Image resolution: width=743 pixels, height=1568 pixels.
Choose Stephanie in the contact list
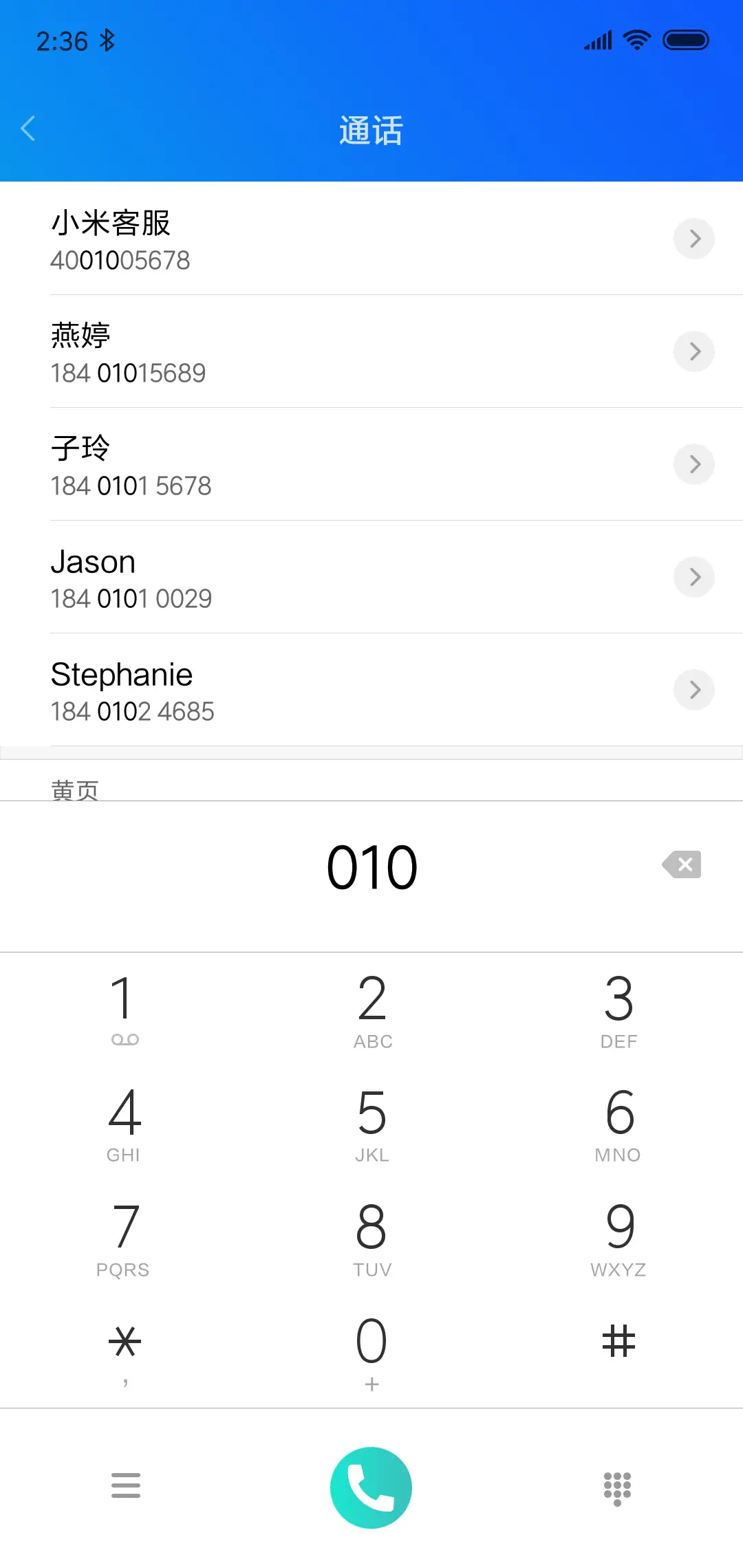275,690
